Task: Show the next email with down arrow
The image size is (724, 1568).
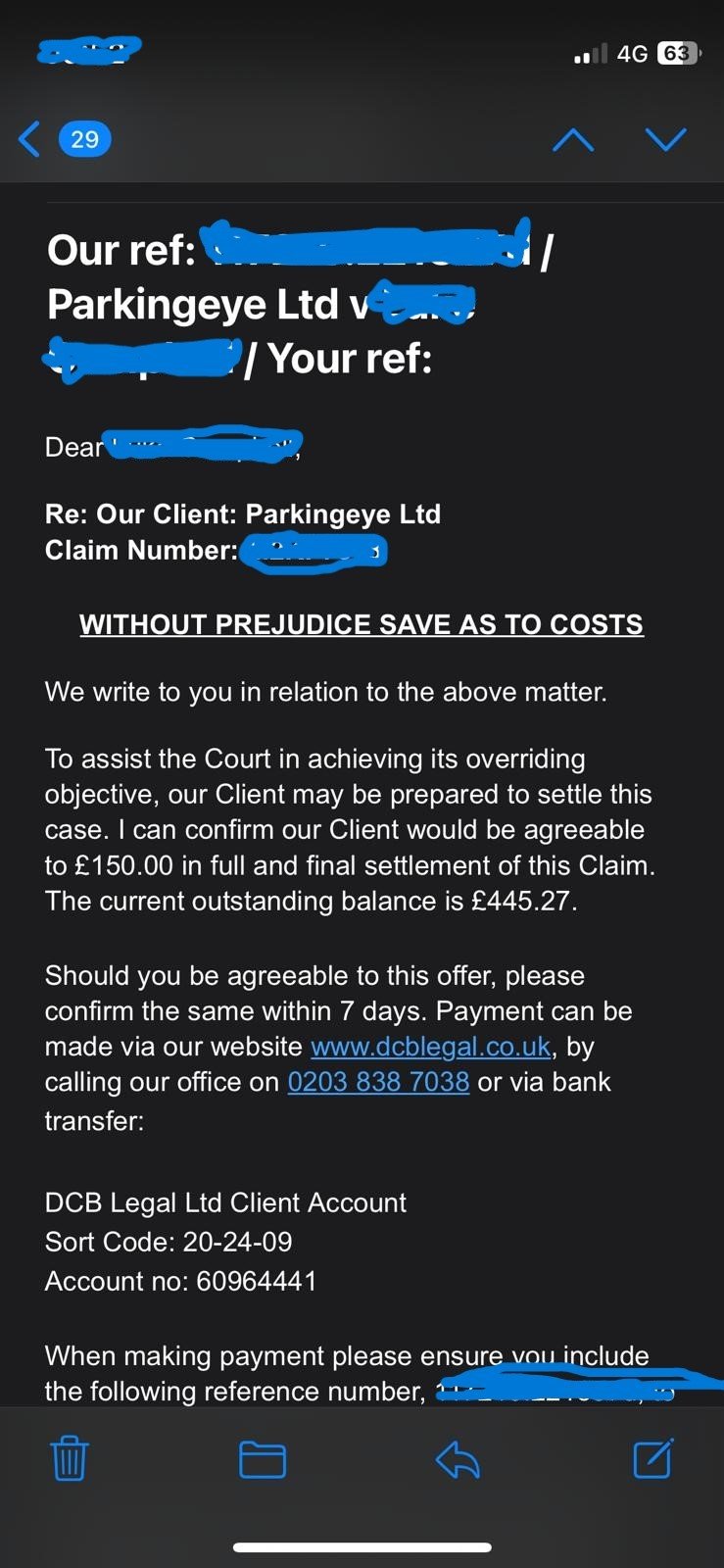Action: (x=666, y=140)
